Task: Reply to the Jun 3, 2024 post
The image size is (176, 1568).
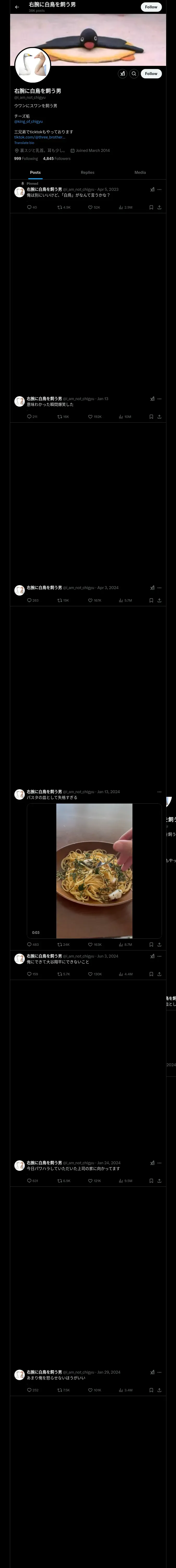Action: [x=32, y=974]
